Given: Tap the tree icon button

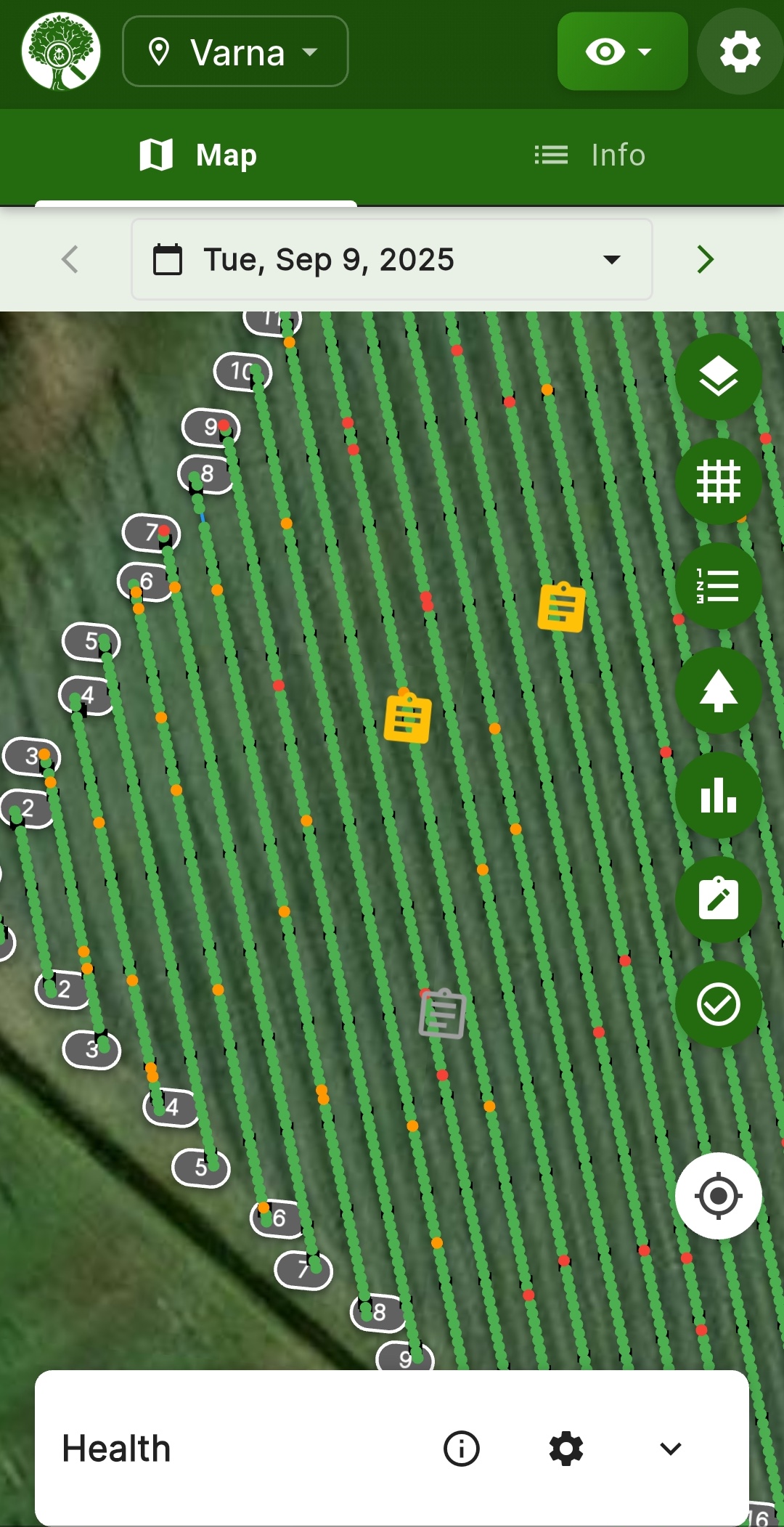Looking at the screenshot, I should point(718,691).
